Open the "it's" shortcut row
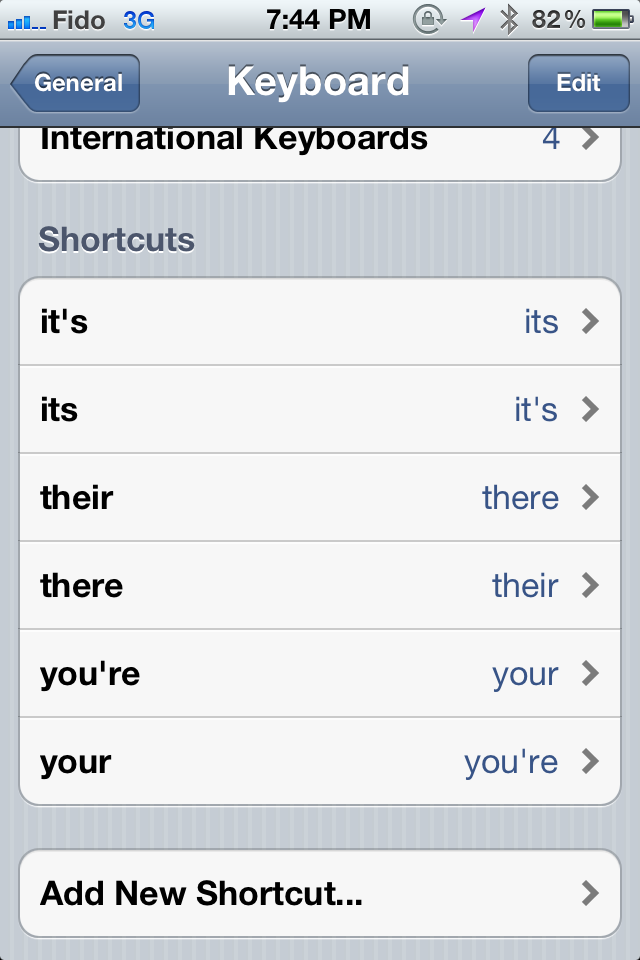The width and height of the screenshot is (640, 960). tap(320, 322)
